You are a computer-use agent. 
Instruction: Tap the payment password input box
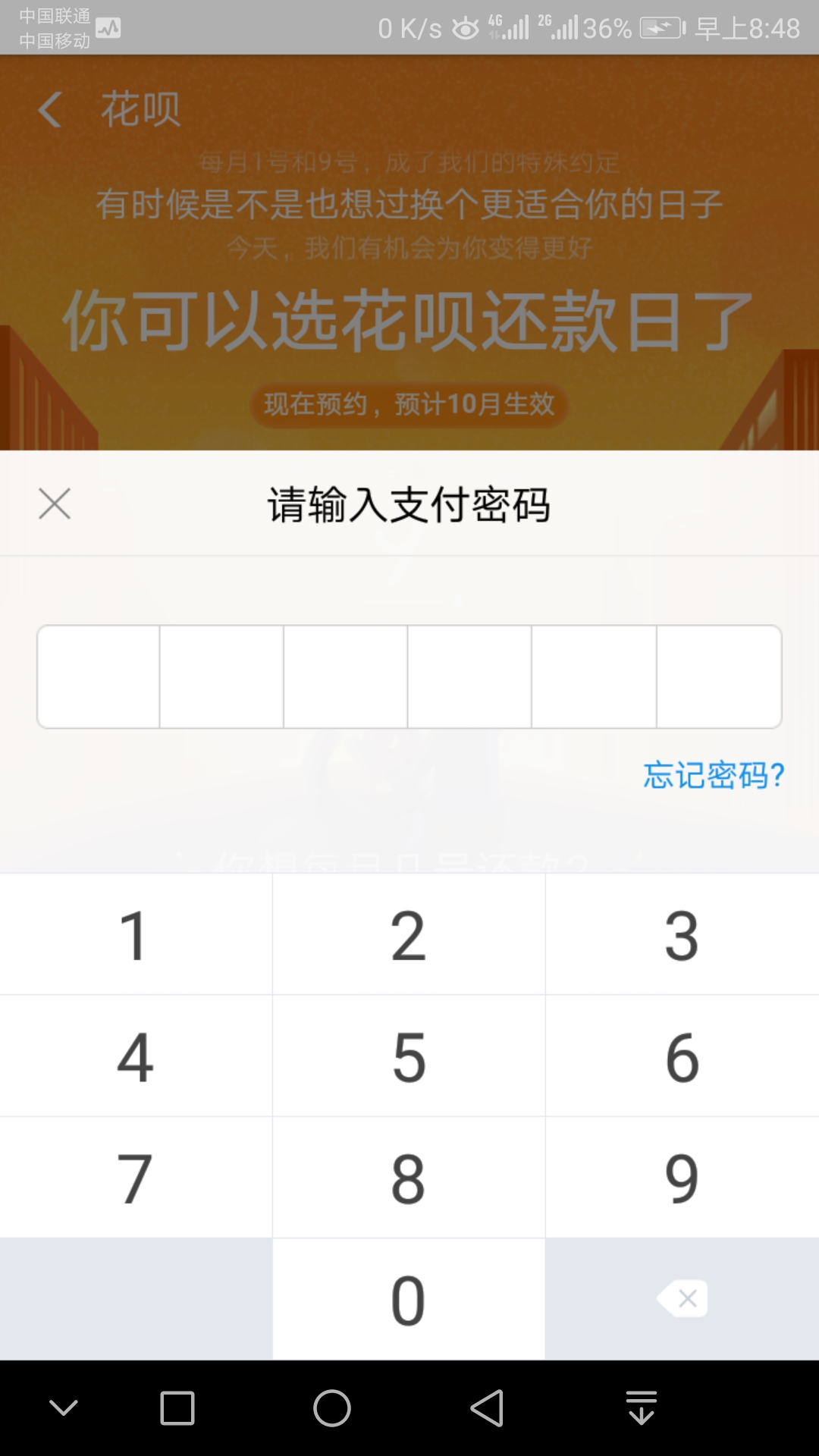point(409,676)
